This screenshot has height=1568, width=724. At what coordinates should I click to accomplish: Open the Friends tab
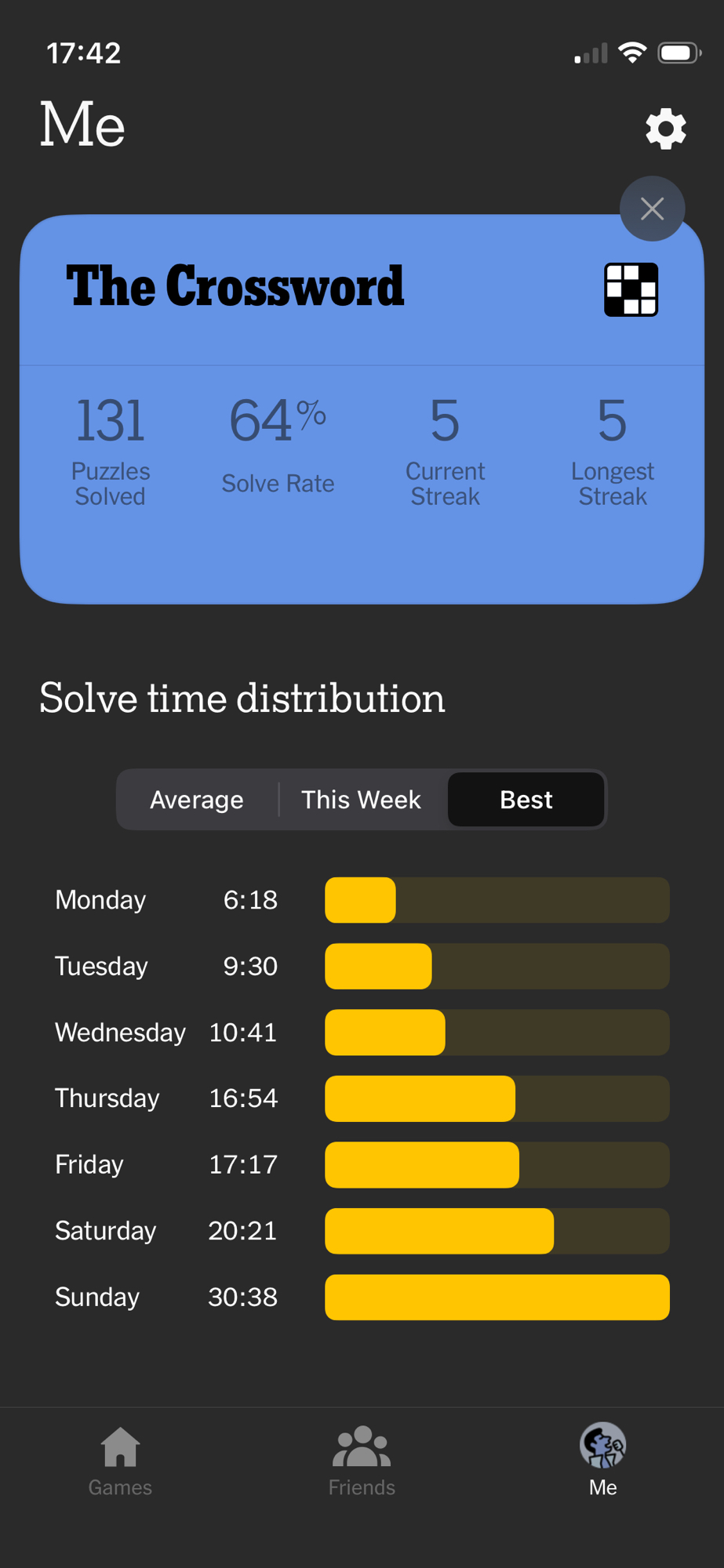362,1461
